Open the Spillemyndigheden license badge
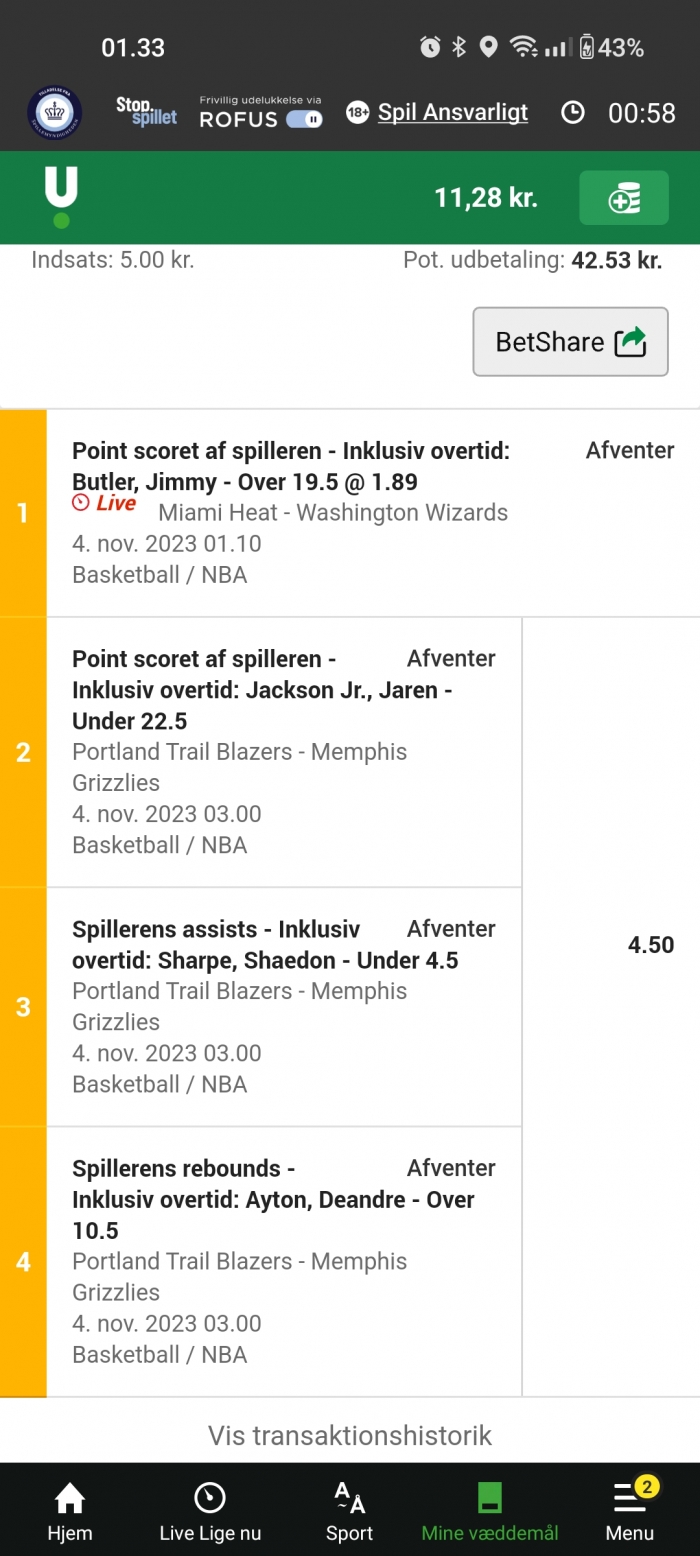700x1556 pixels. [55, 113]
